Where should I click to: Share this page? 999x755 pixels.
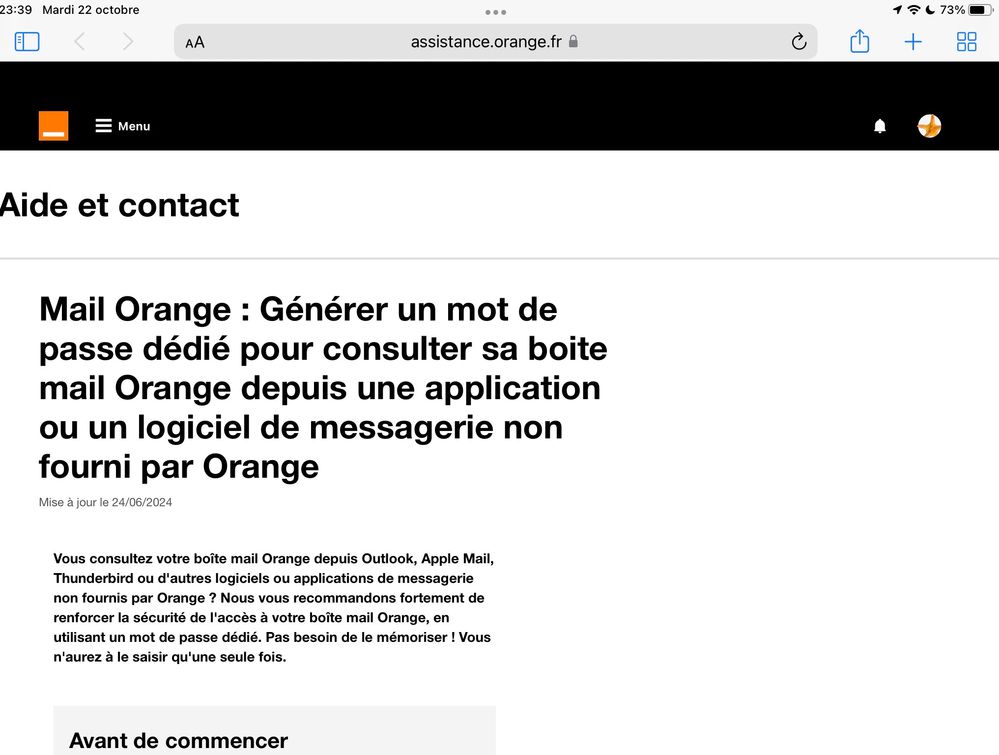pyautogui.click(x=859, y=42)
